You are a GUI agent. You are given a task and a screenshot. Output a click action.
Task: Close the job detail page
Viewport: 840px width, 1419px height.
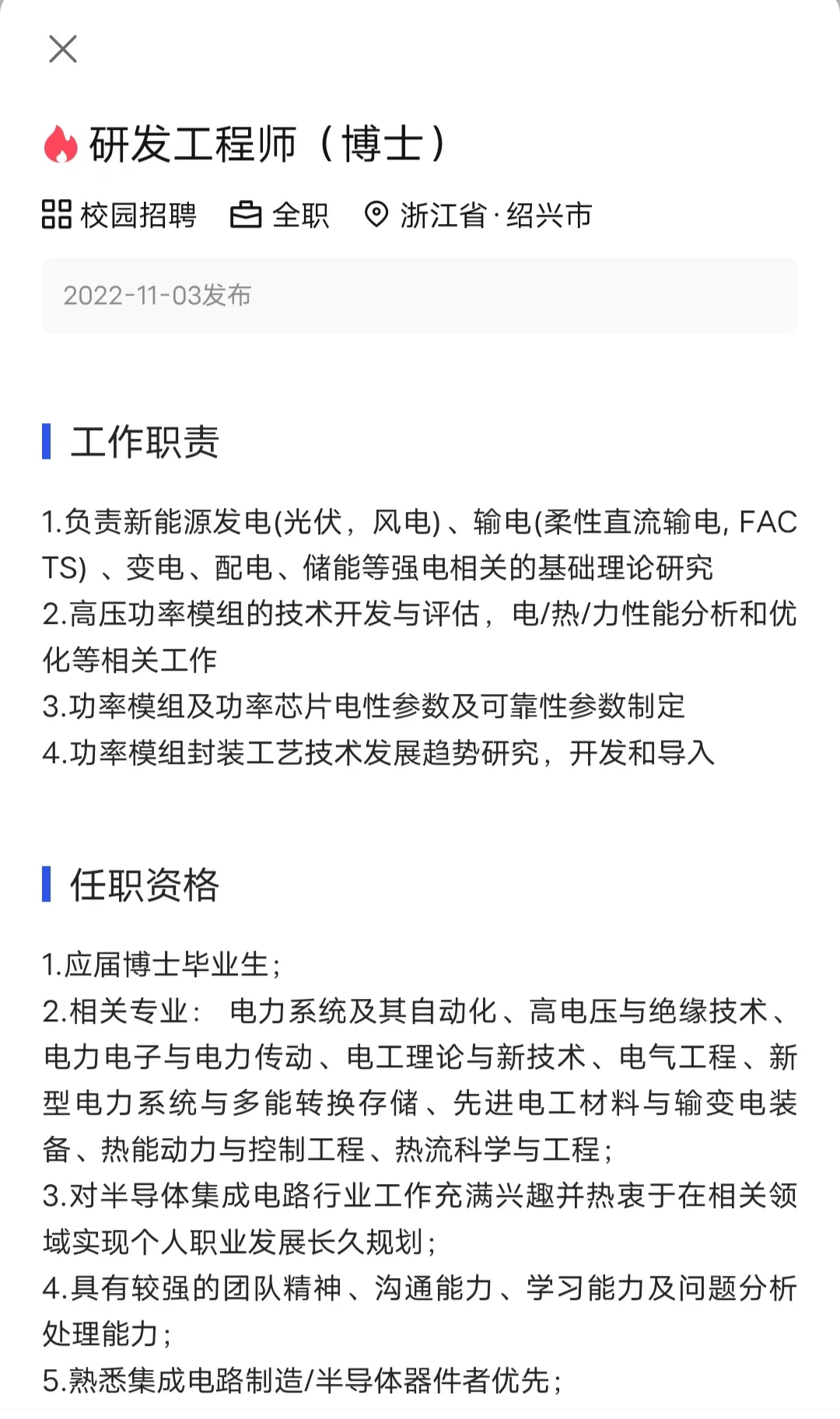(62, 49)
